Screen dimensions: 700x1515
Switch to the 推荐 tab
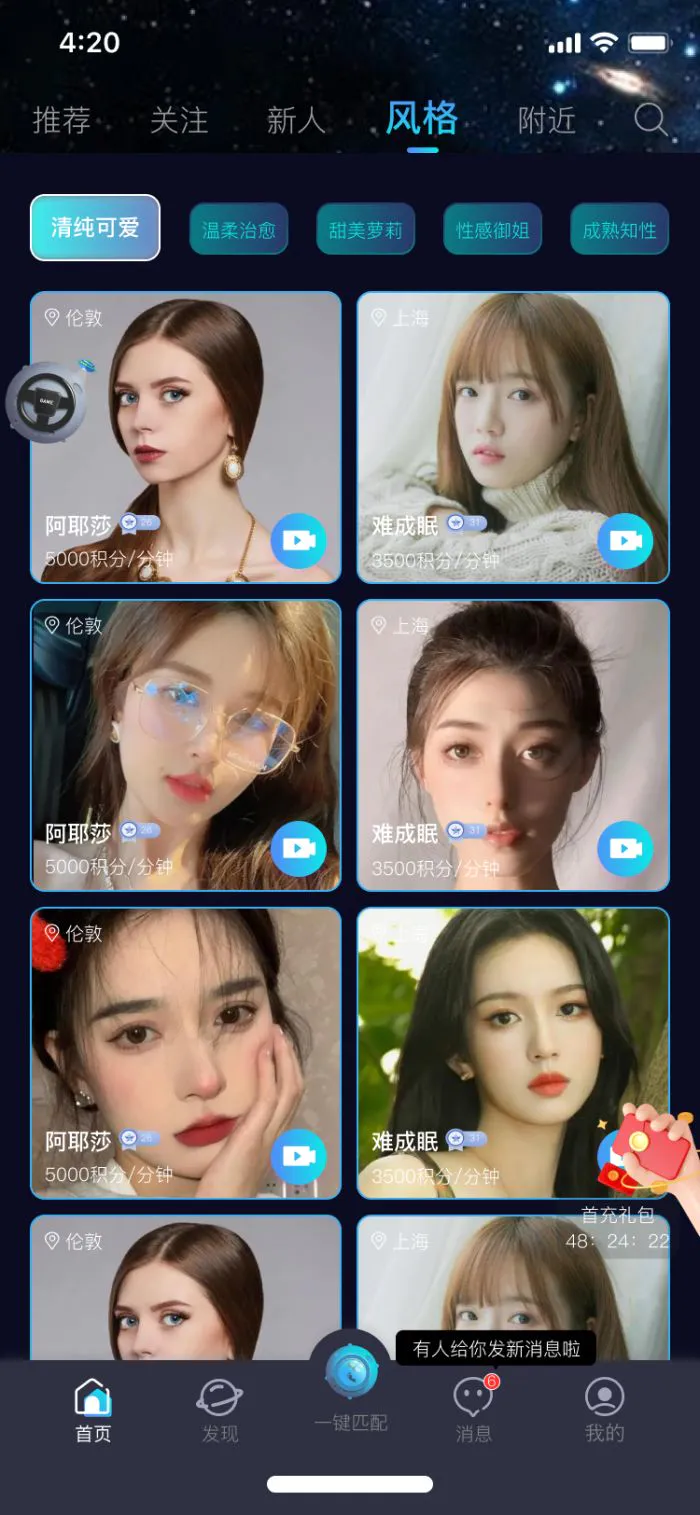[x=62, y=121]
